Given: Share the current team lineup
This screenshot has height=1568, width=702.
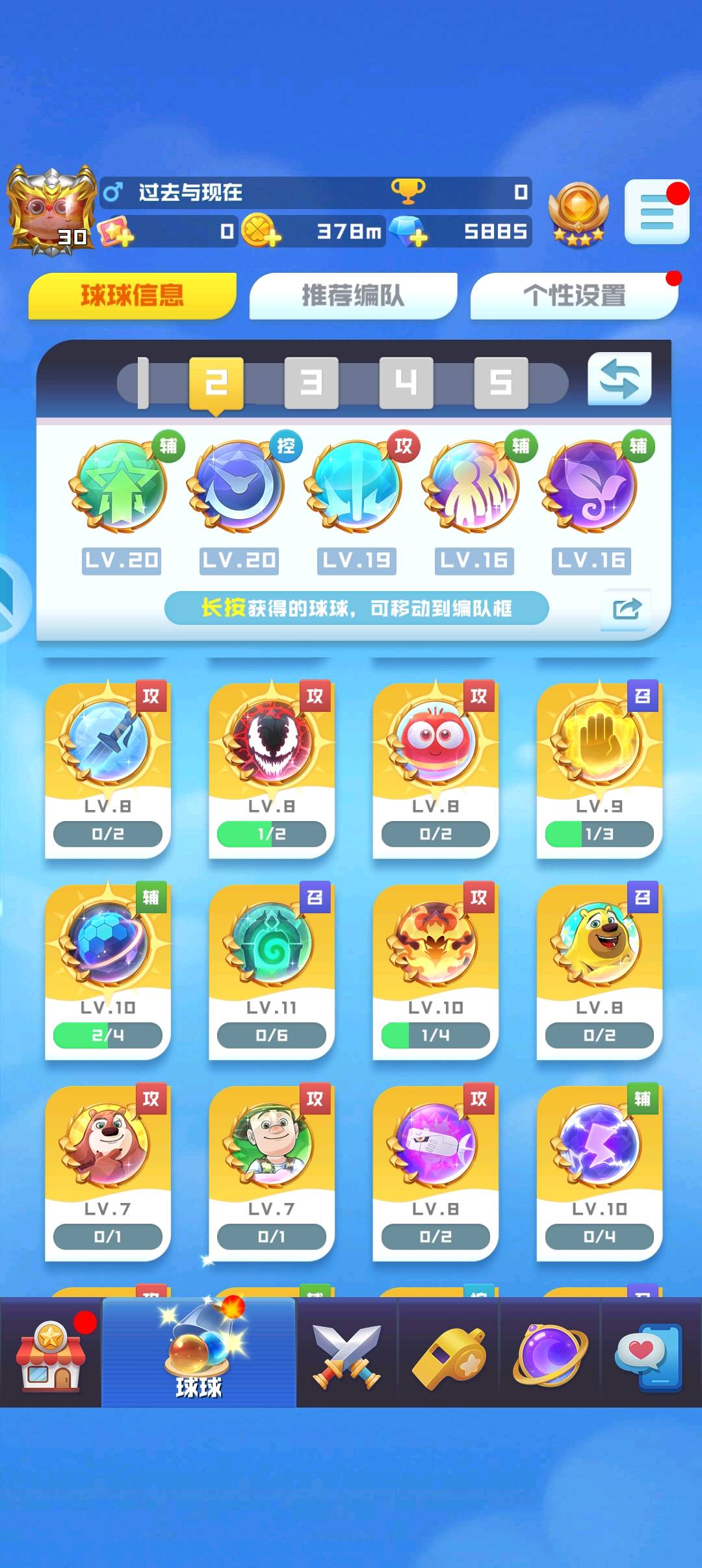Looking at the screenshot, I should (x=626, y=609).
